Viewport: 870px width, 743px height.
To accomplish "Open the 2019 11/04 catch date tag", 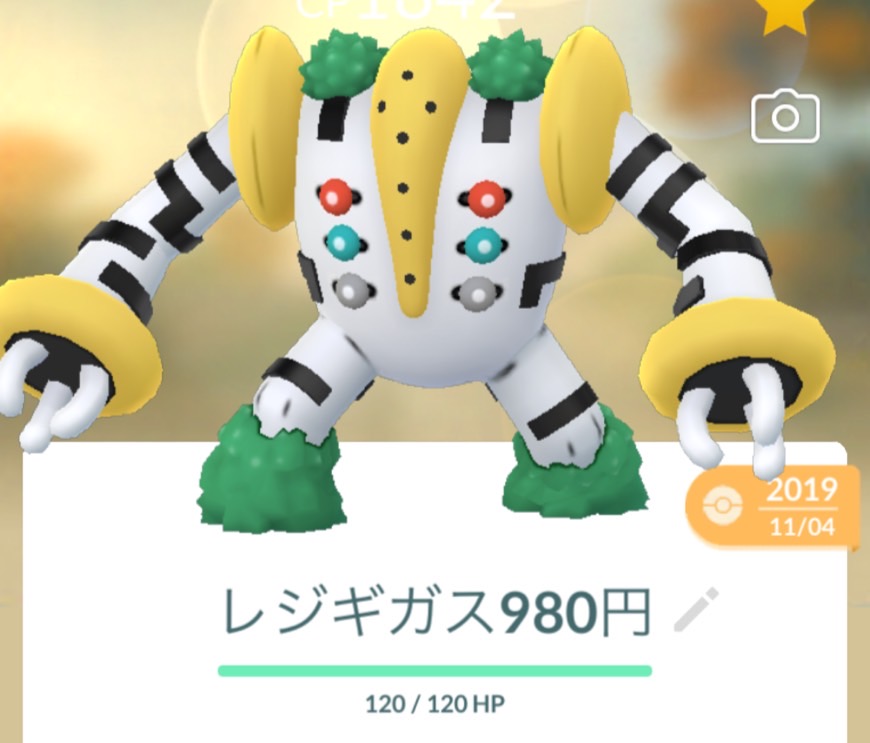I will point(774,506).
